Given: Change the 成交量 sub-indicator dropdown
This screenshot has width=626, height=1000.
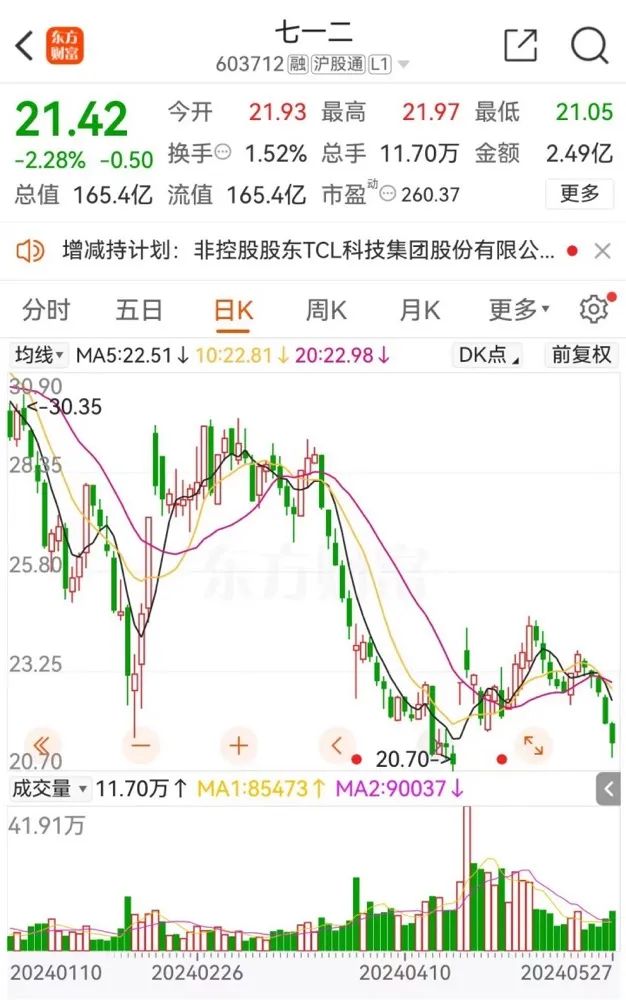Looking at the screenshot, I should point(49,789).
